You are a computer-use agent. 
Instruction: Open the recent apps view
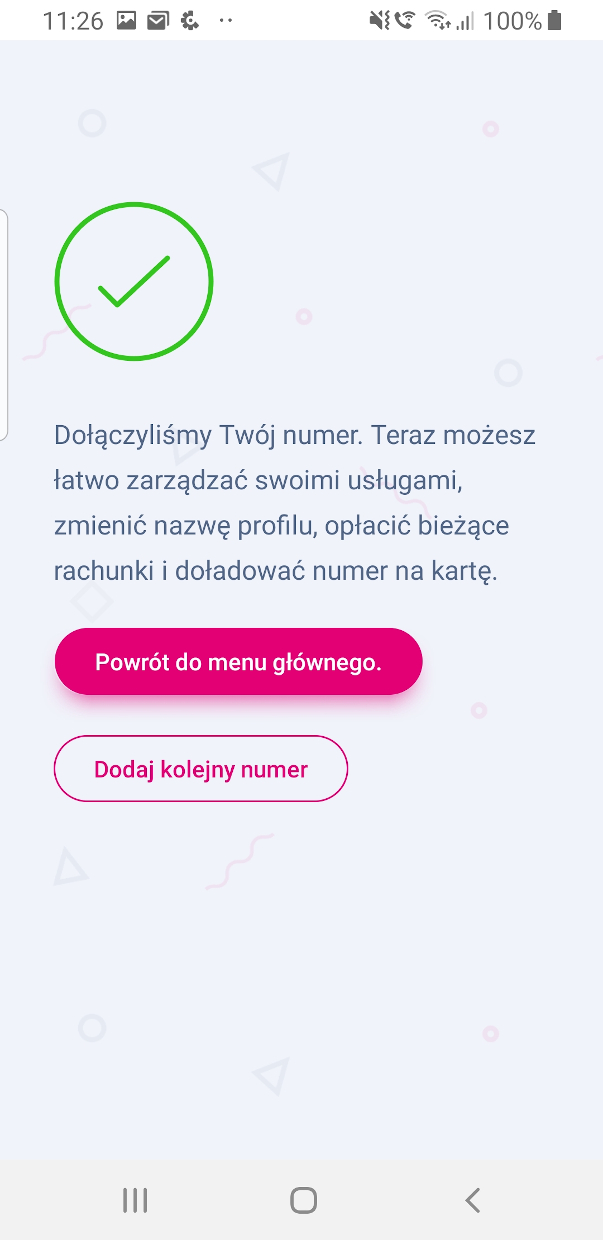tap(135, 1200)
